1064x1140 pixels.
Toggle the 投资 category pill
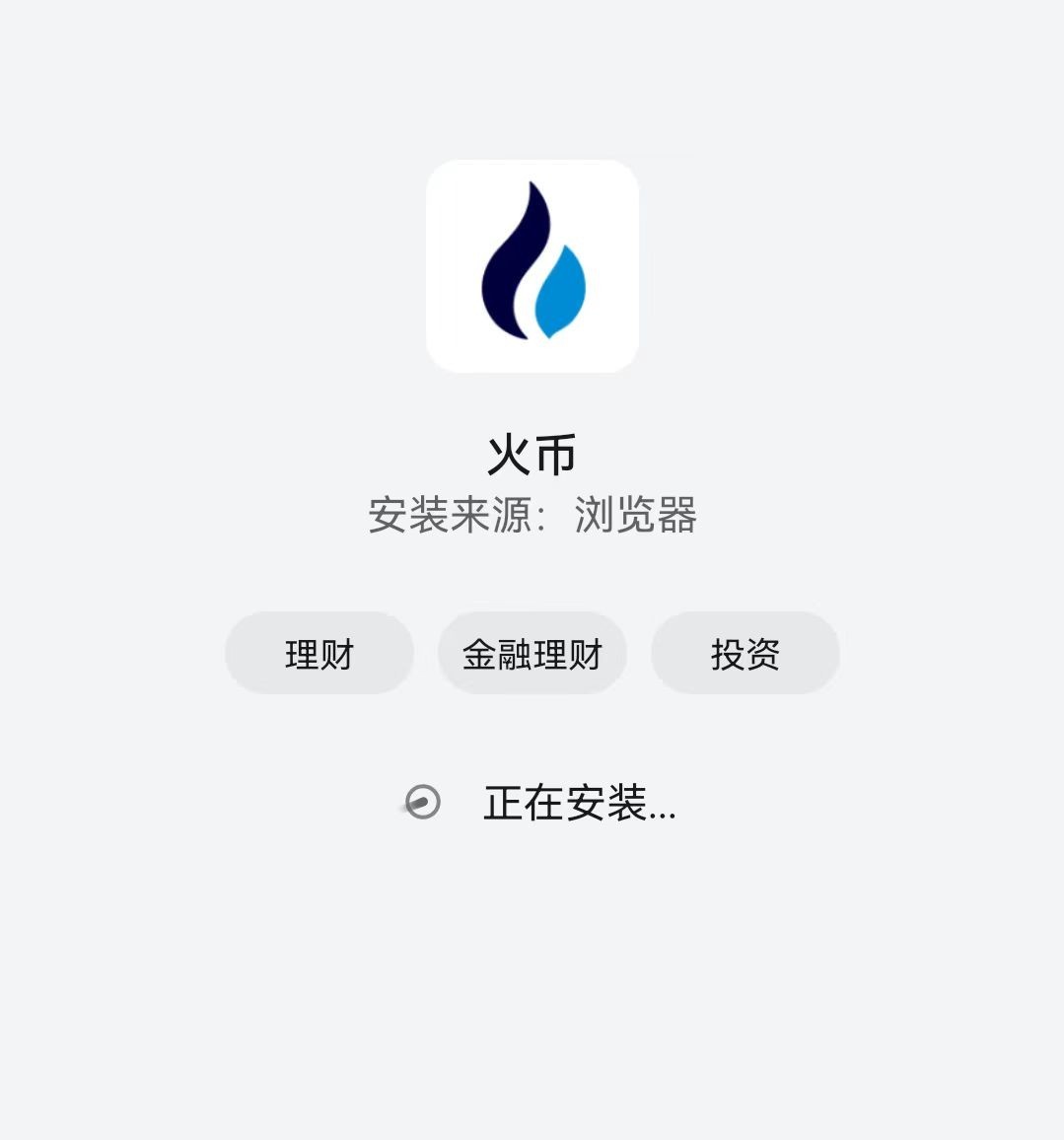pos(745,653)
